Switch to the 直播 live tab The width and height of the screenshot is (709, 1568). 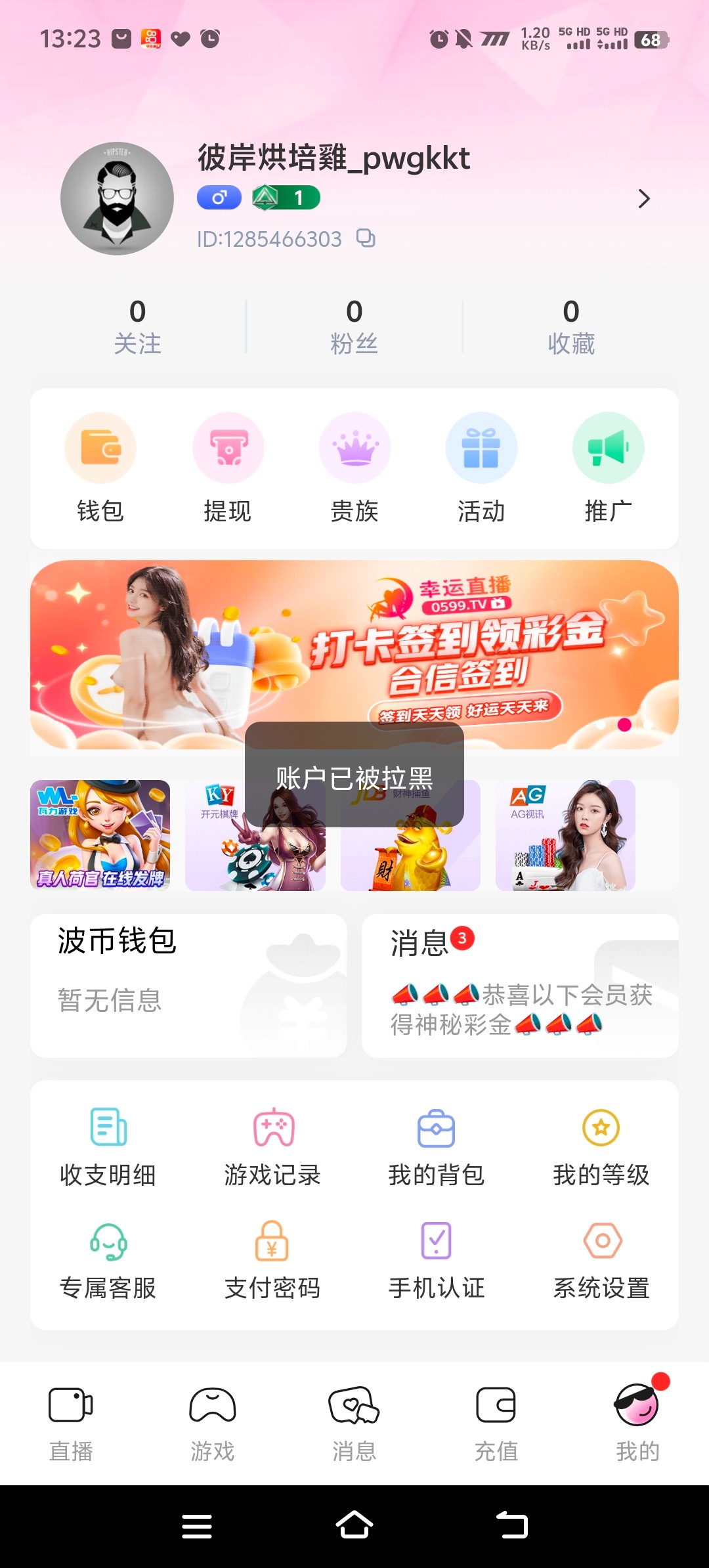tap(71, 1423)
